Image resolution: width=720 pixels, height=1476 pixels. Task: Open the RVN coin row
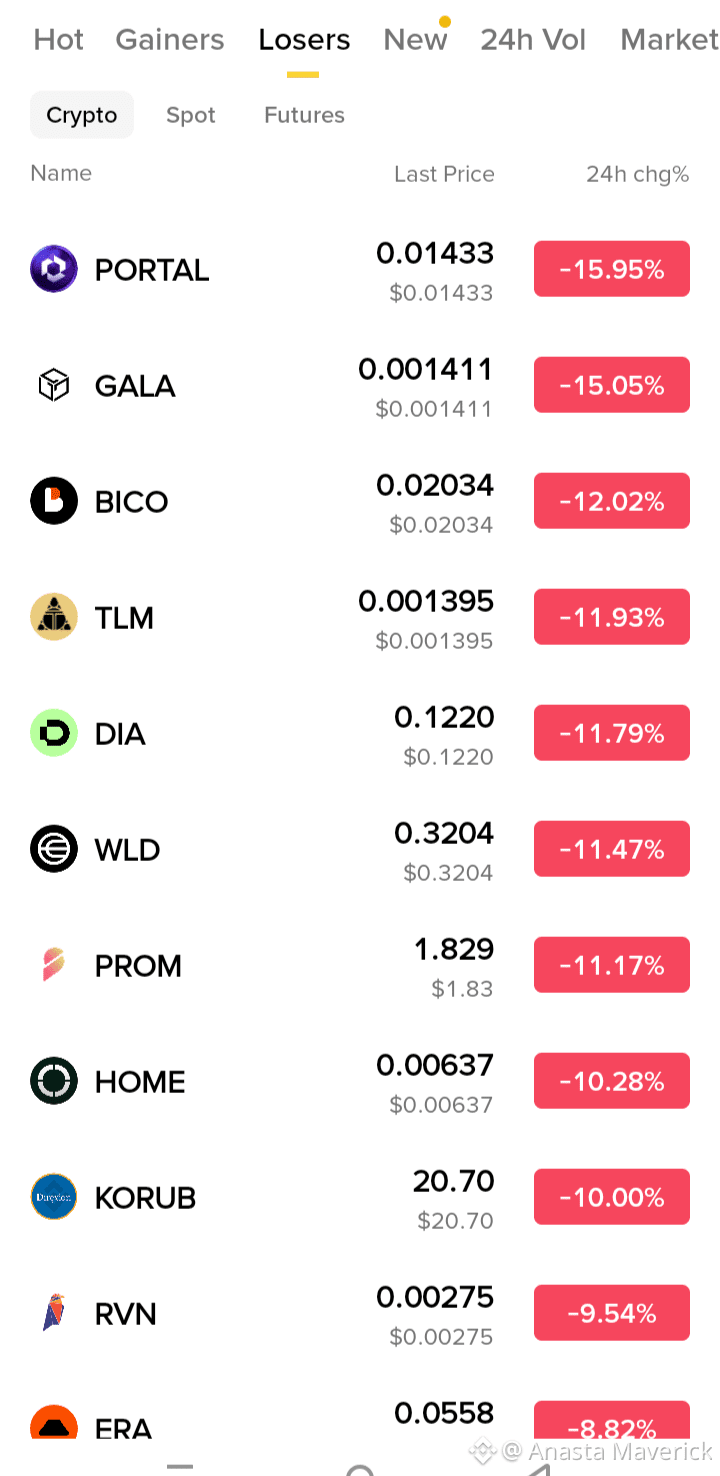360,1314
